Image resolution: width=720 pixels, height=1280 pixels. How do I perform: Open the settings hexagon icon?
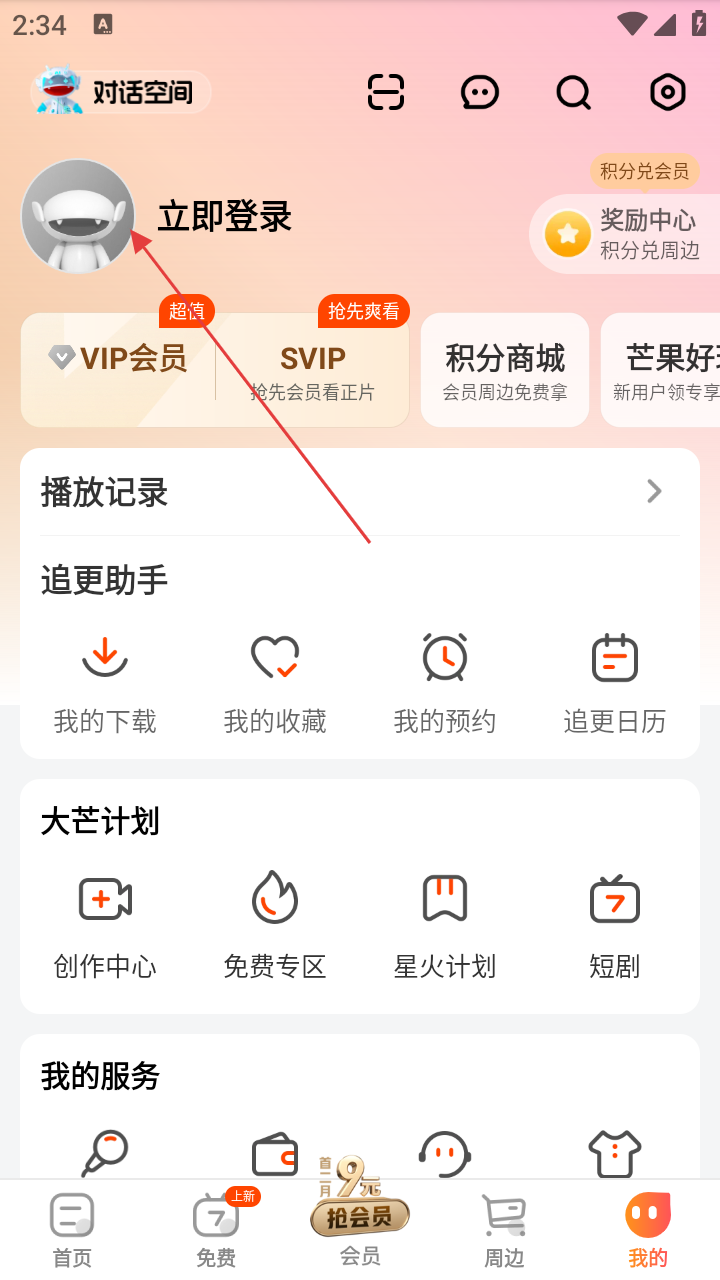(x=667, y=92)
